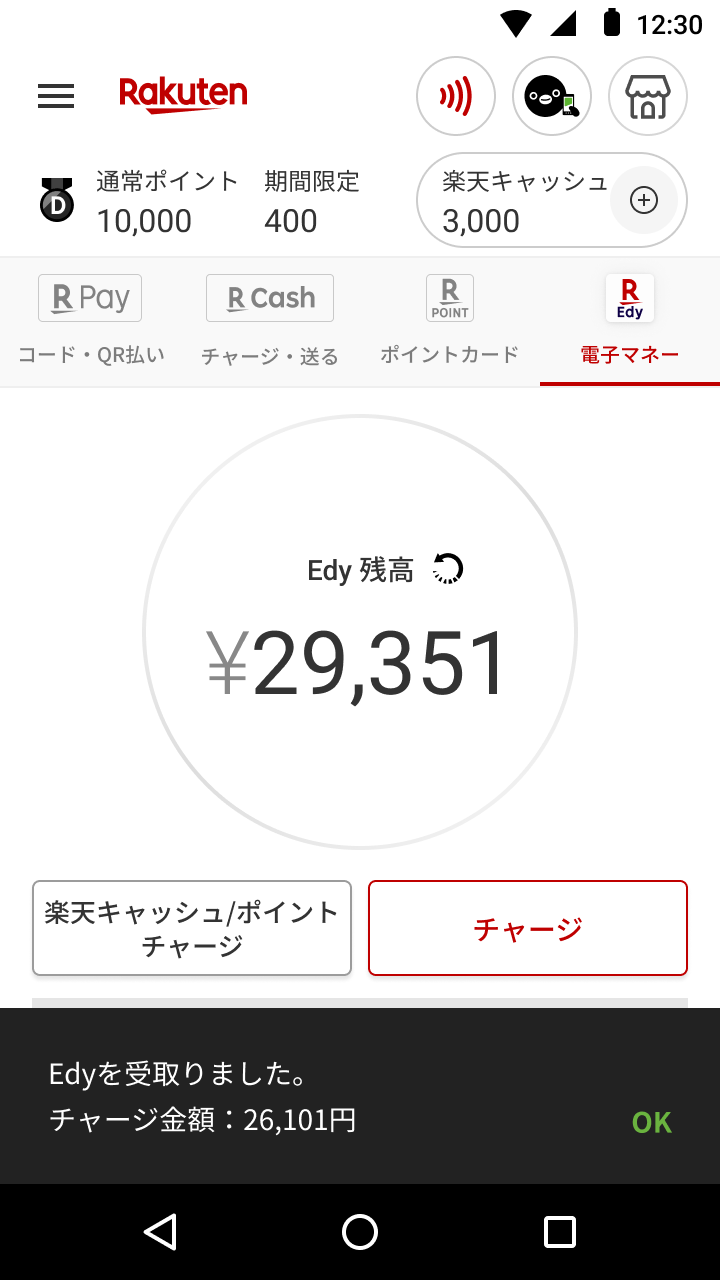Dismiss the Edy received notification with OK
The image size is (720, 1280).
click(x=651, y=1122)
